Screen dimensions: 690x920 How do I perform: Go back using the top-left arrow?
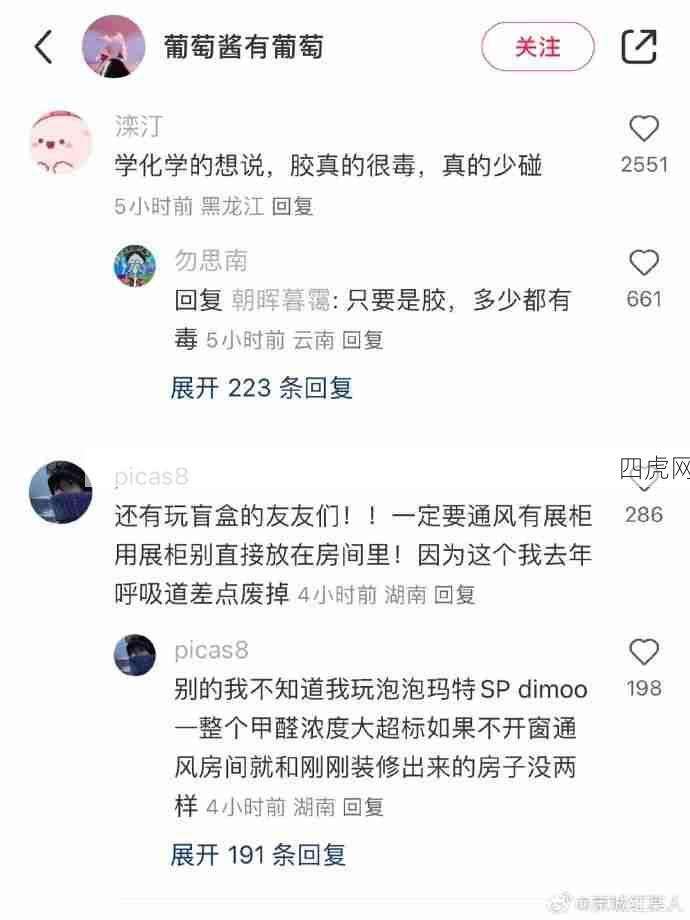pos(43,46)
